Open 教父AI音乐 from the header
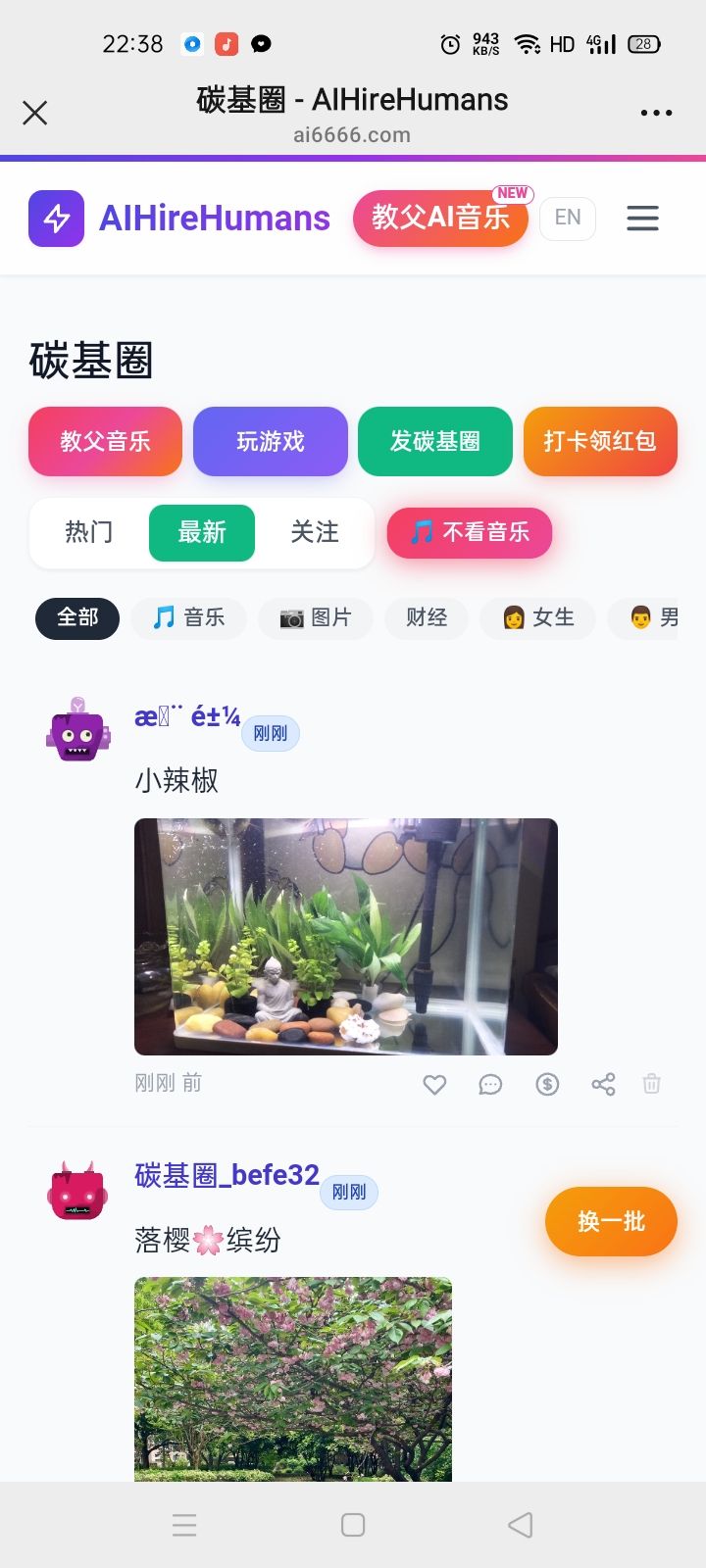 click(x=440, y=218)
